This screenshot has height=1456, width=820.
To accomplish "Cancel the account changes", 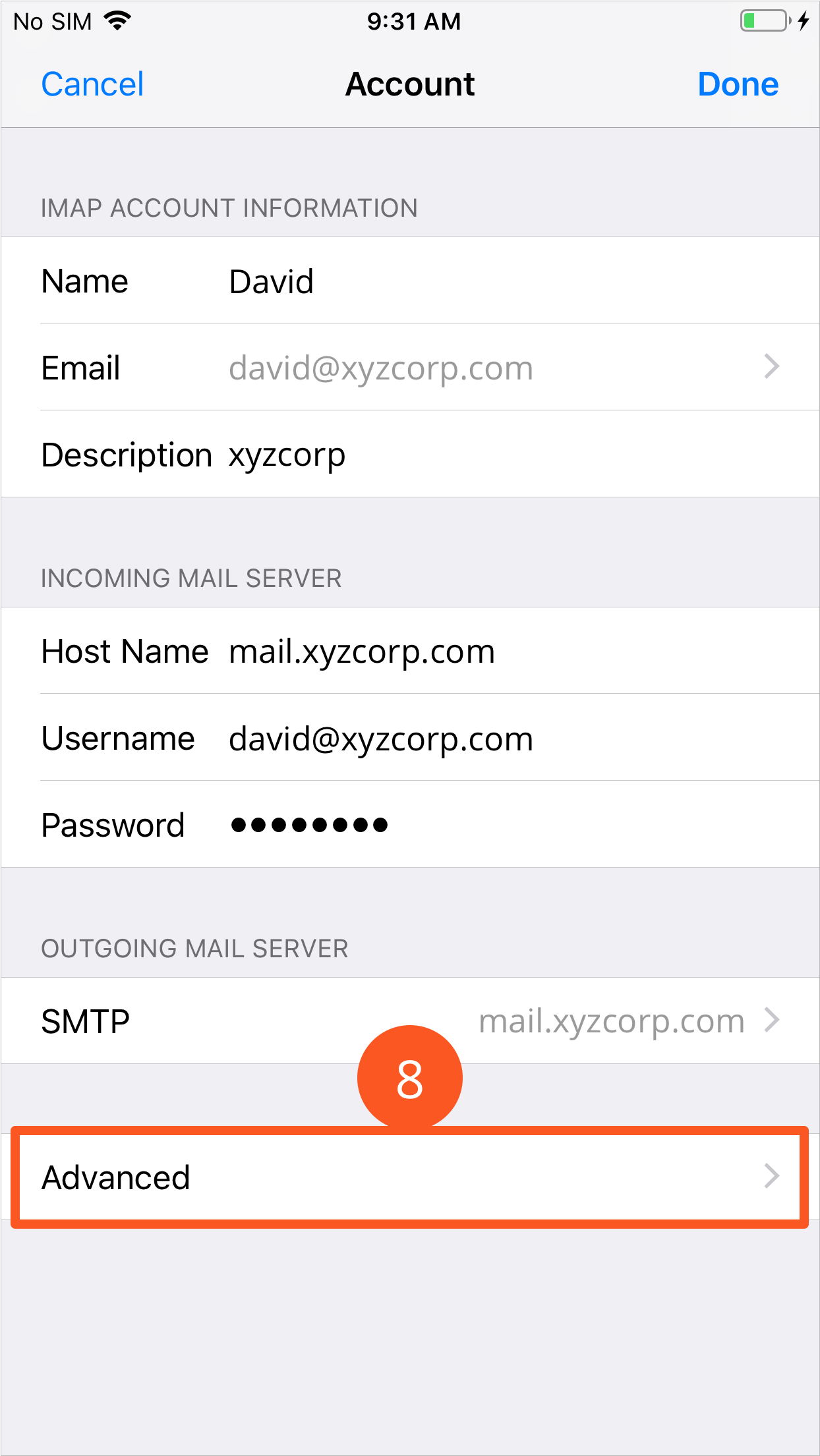I will (x=92, y=84).
